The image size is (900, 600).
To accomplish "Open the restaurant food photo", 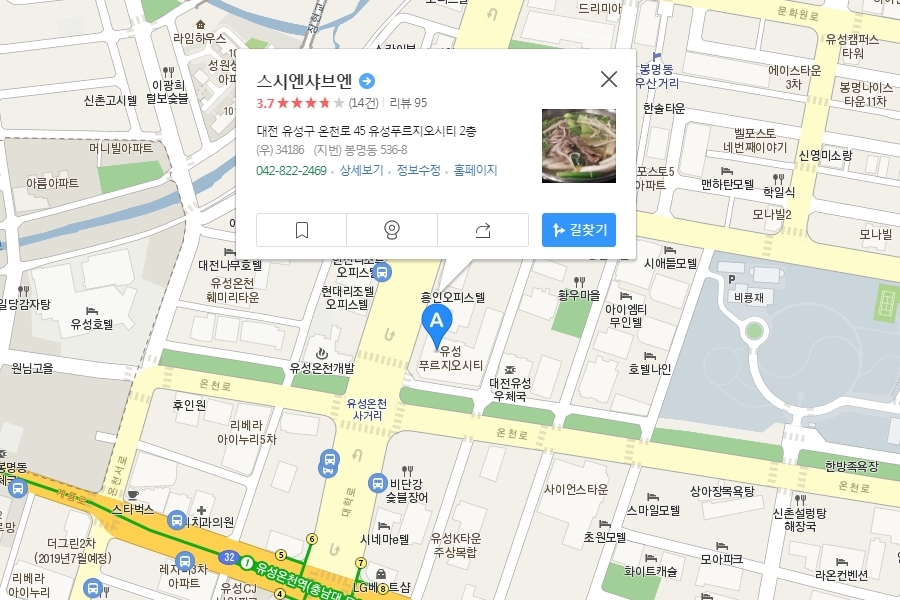I will (x=578, y=146).
